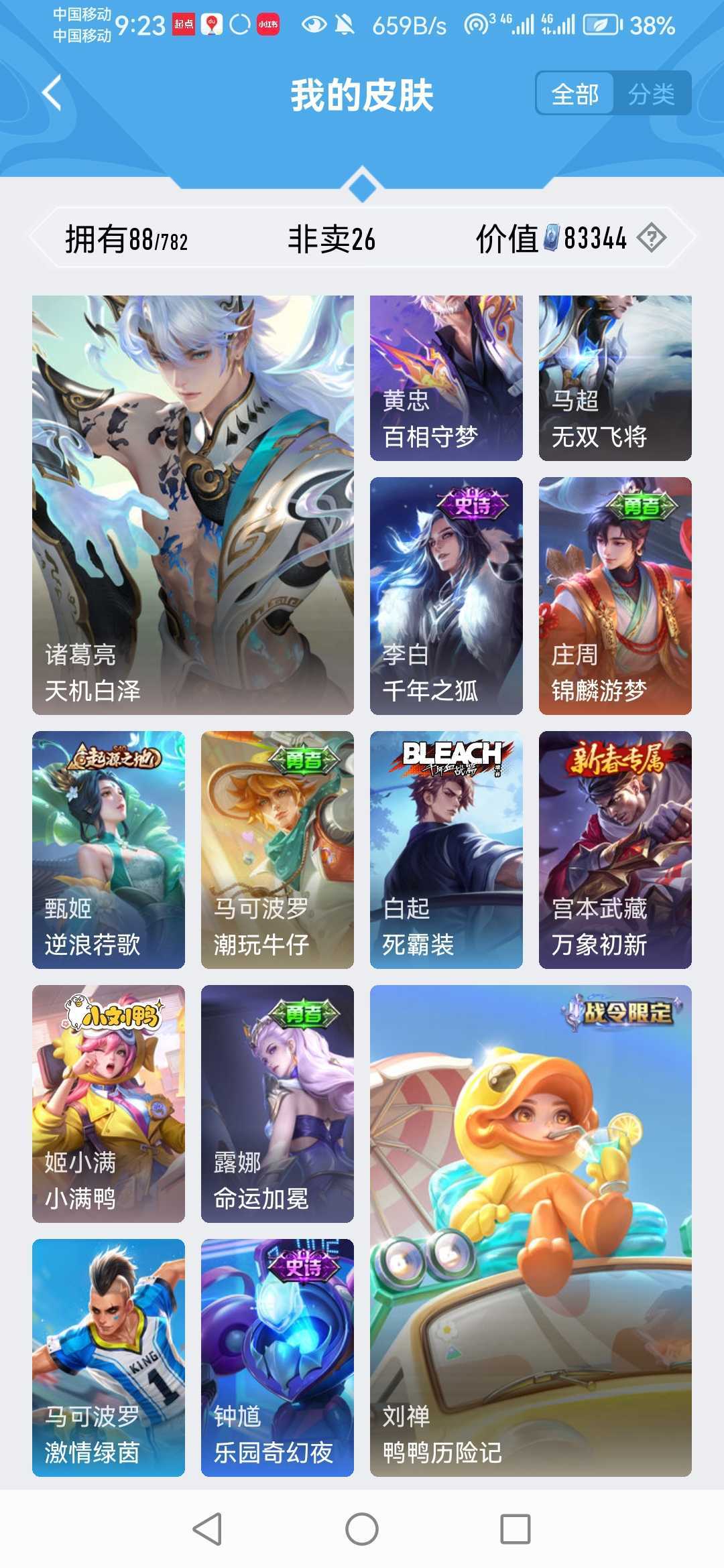Go back from 我的皮肤 page
Image resolution: width=724 pixels, height=1568 pixels.
(x=52, y=93)
